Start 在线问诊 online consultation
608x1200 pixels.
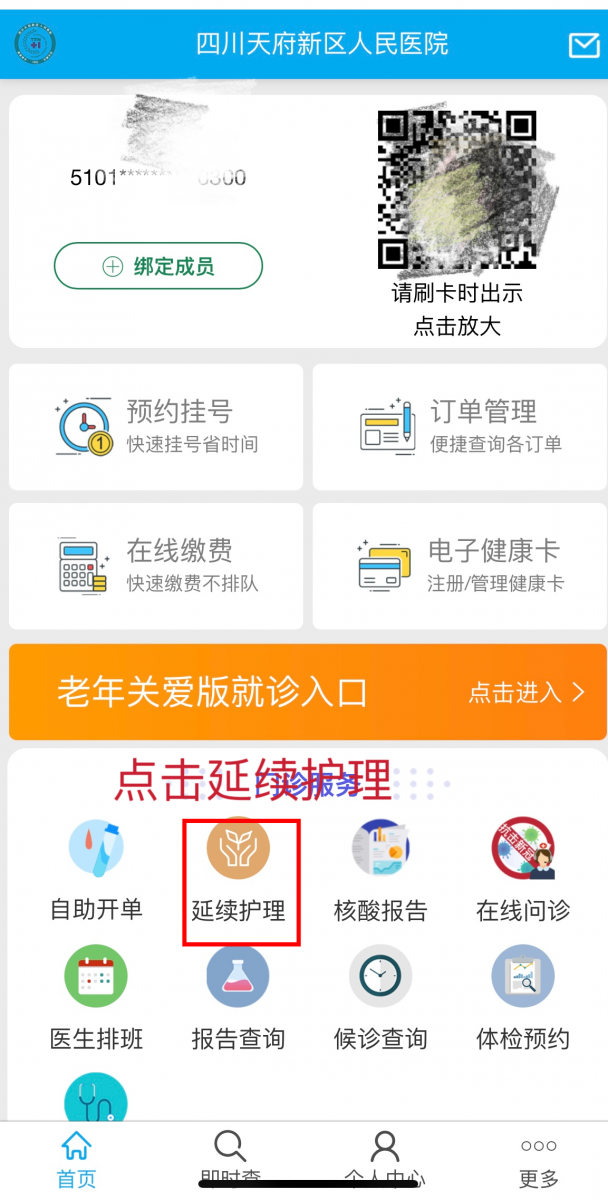point(523,870)
